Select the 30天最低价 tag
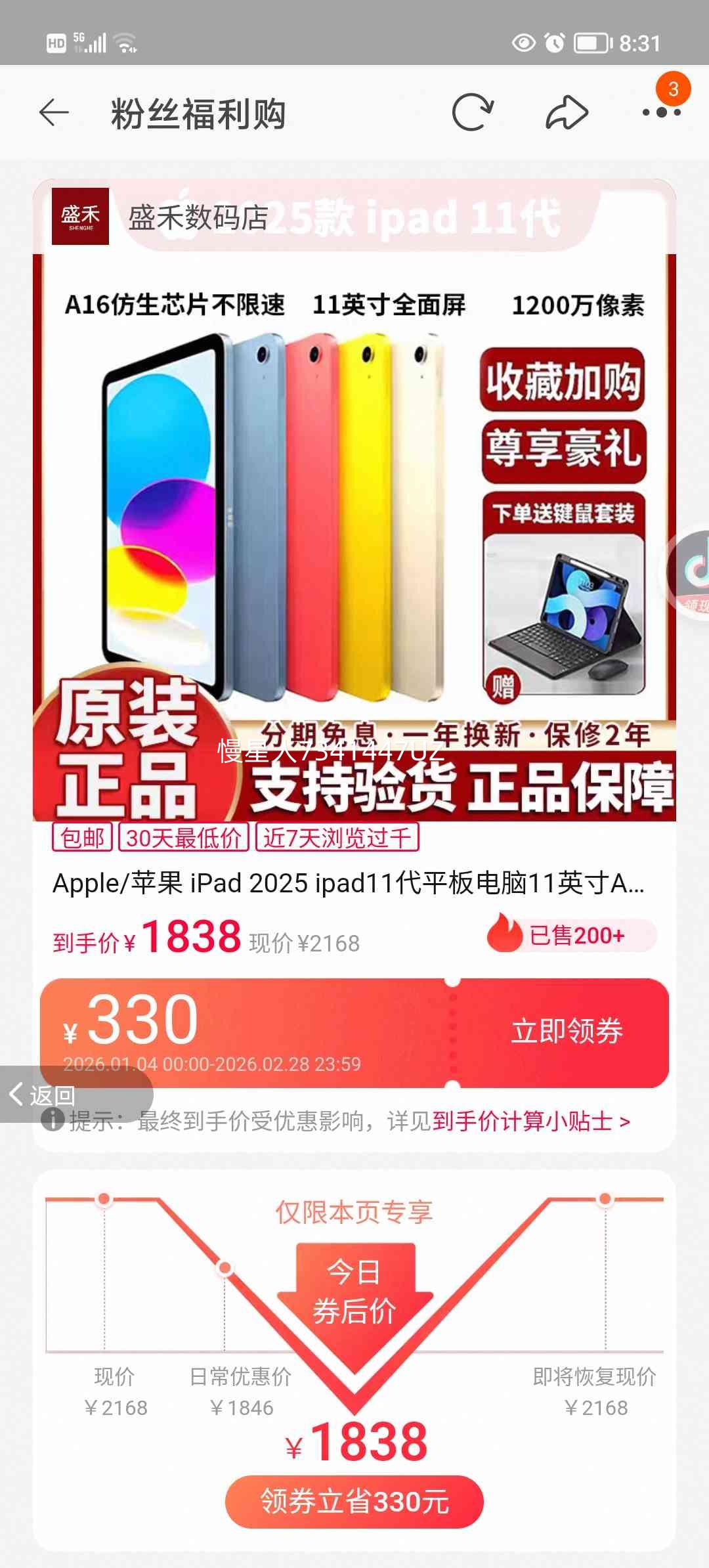 pyautogui.click(x=184, y=838)
